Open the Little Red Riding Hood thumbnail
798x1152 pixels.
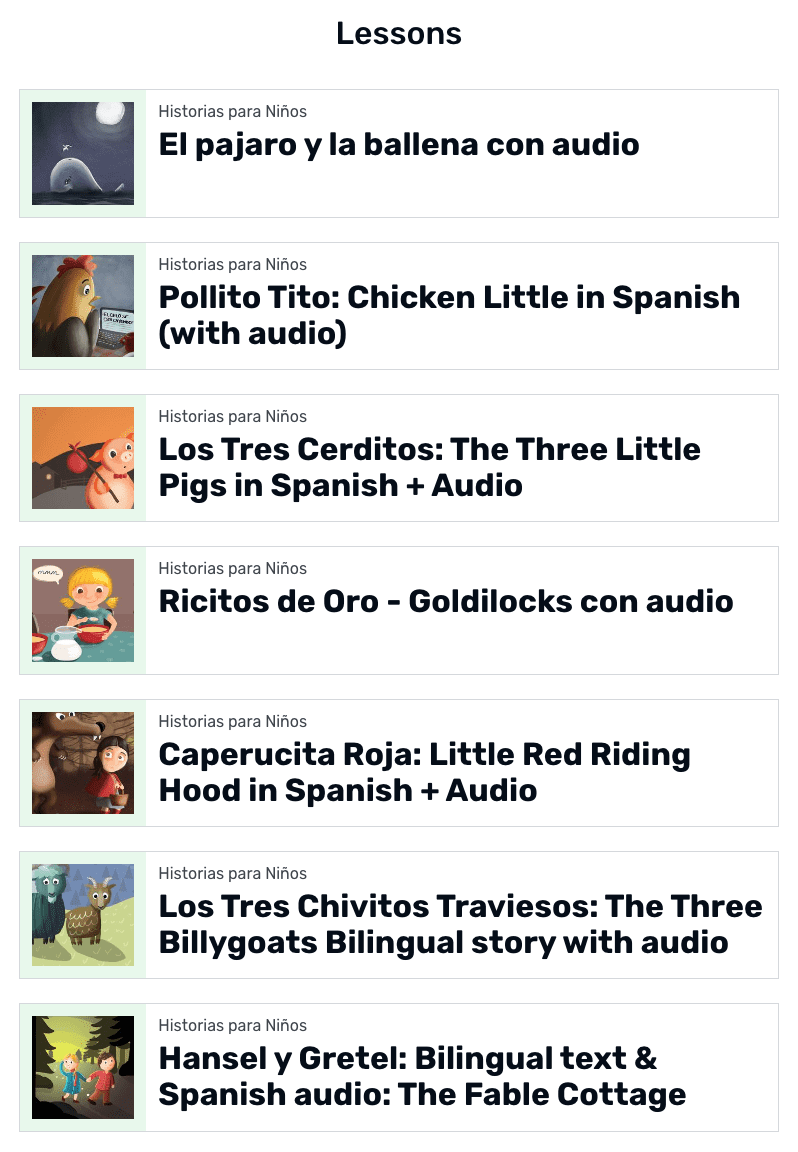83,762
